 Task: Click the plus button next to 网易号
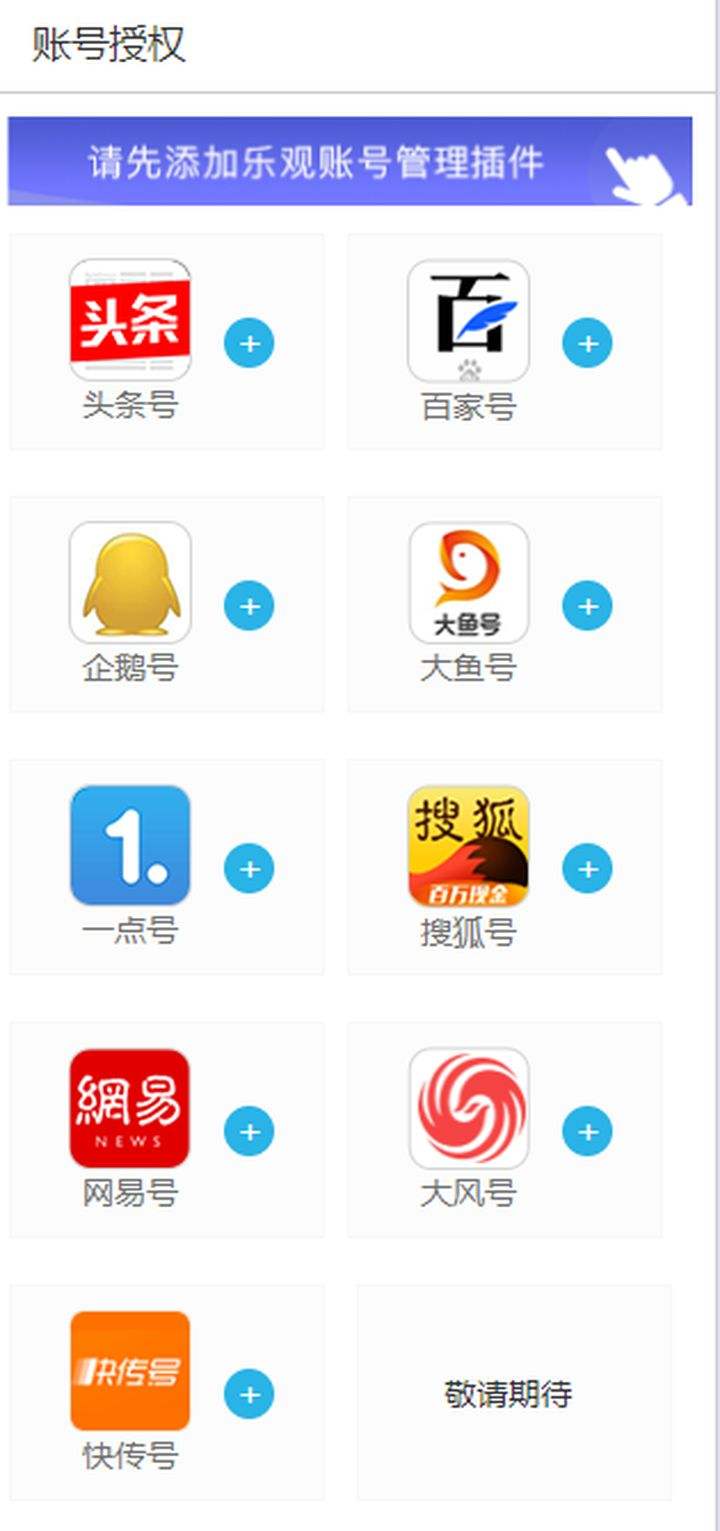248,1131
